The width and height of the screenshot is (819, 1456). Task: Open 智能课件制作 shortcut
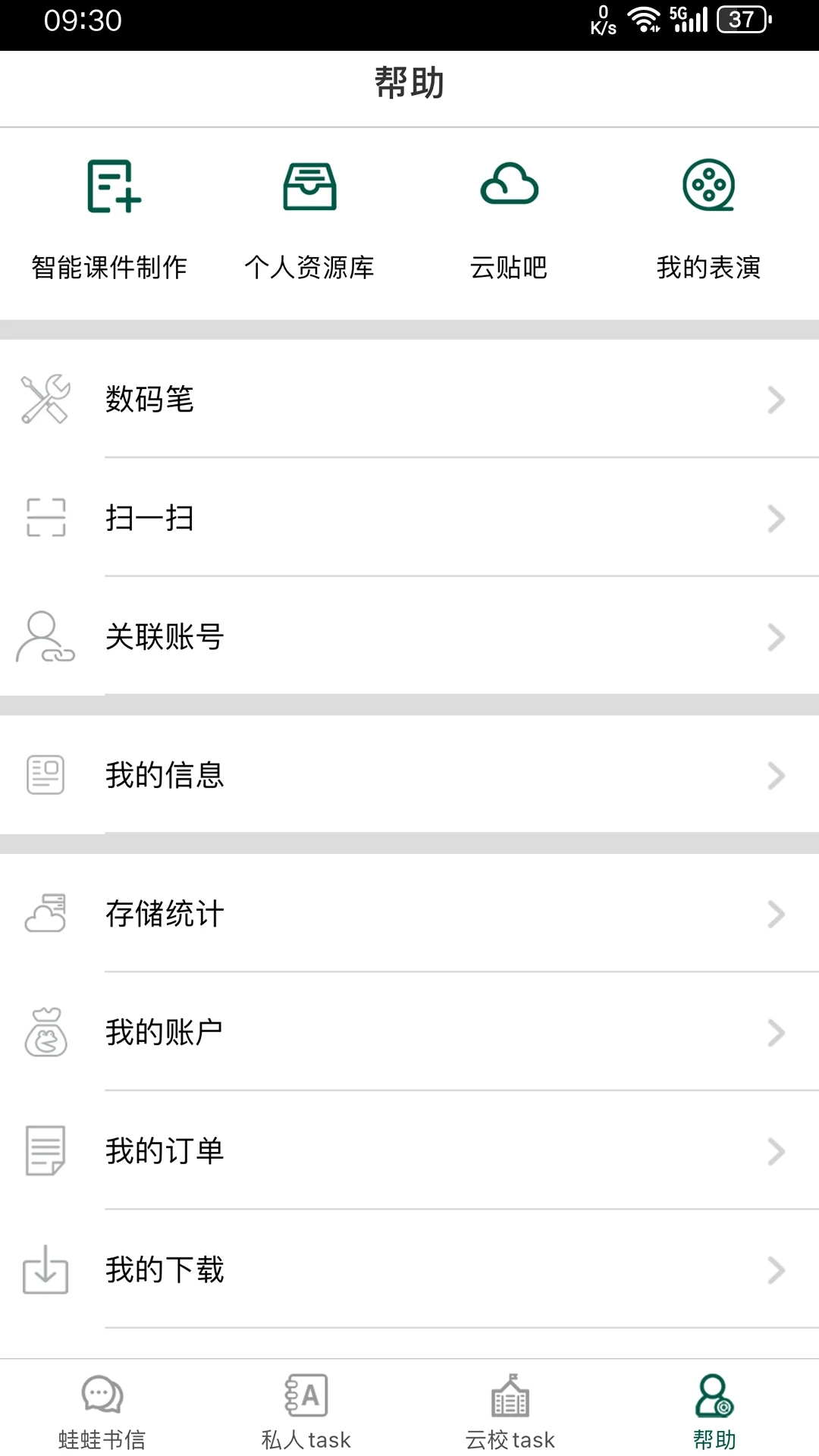(x=109, y=220)
